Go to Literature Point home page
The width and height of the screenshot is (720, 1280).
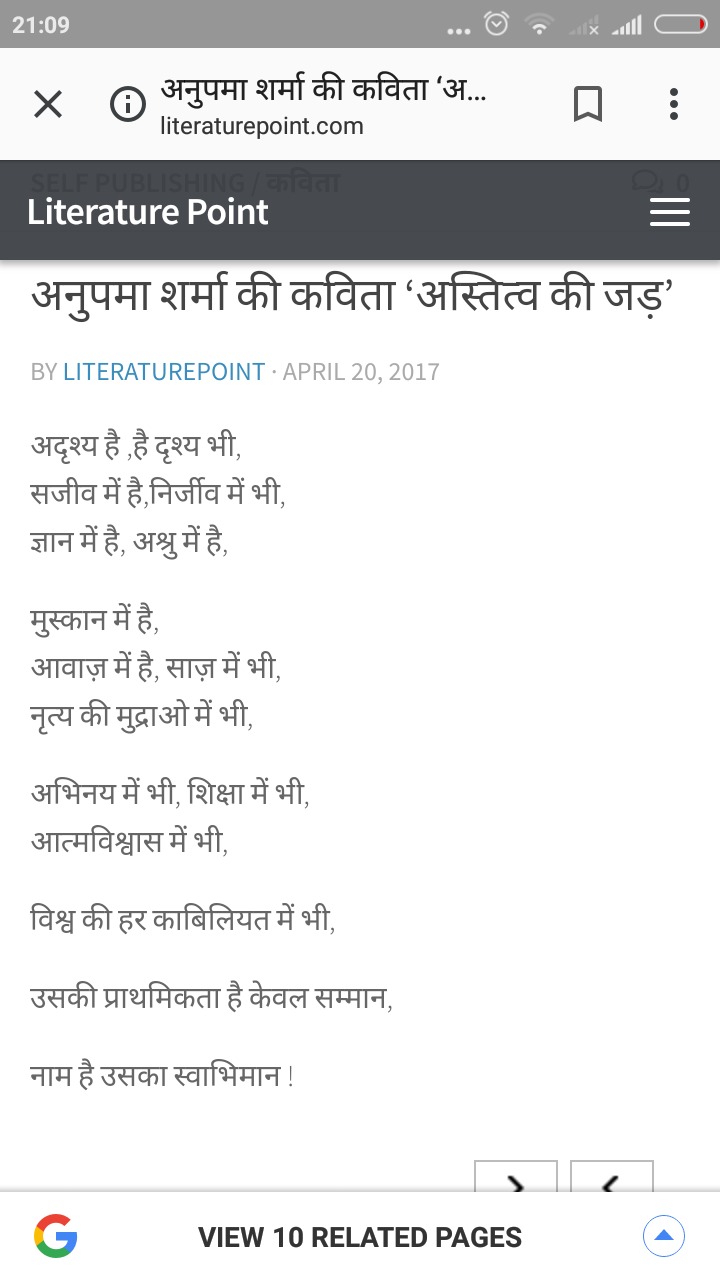click(148, 212)
